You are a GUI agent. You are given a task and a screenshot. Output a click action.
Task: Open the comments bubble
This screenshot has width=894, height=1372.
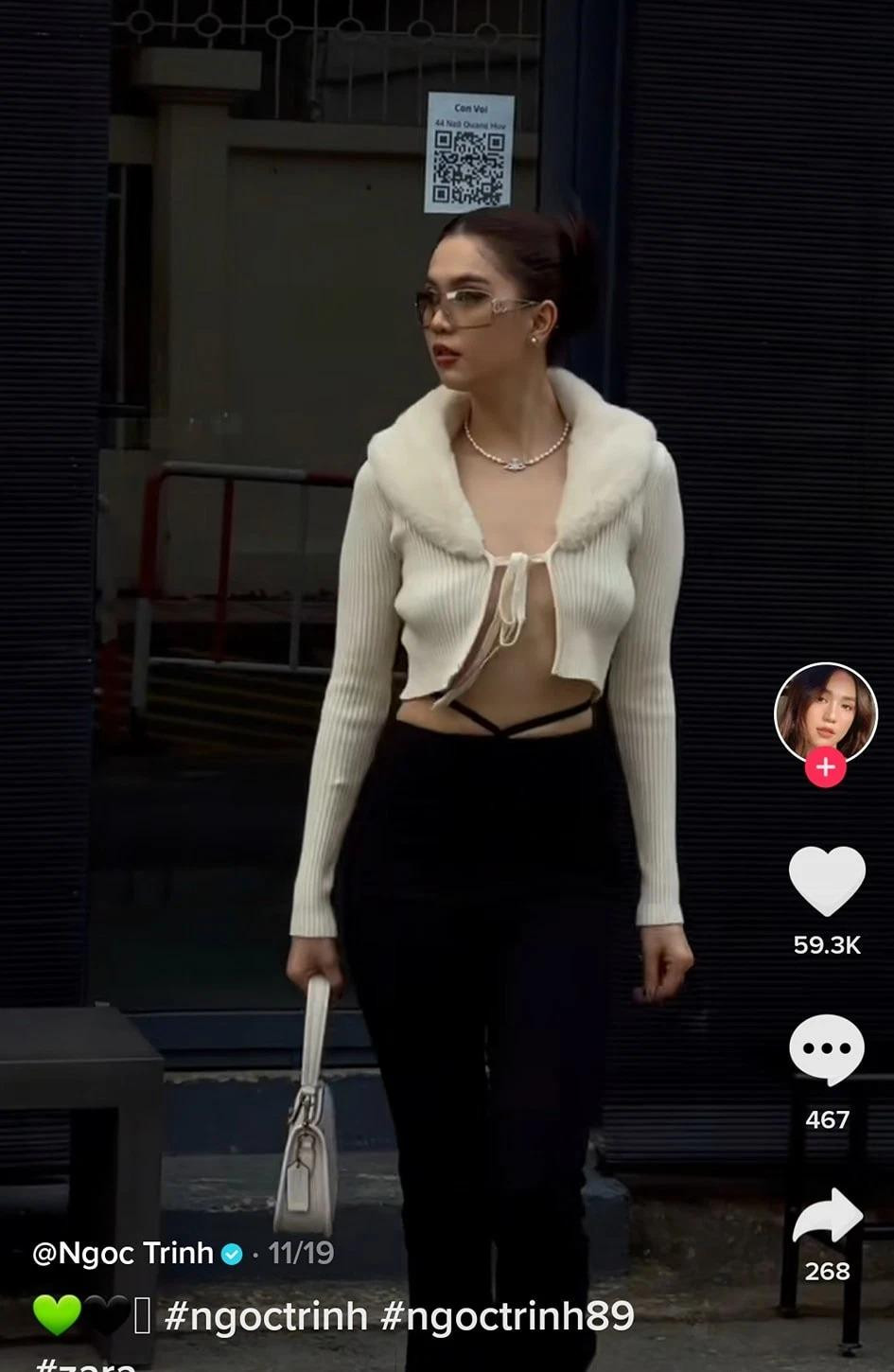(x=826, y=1049)
